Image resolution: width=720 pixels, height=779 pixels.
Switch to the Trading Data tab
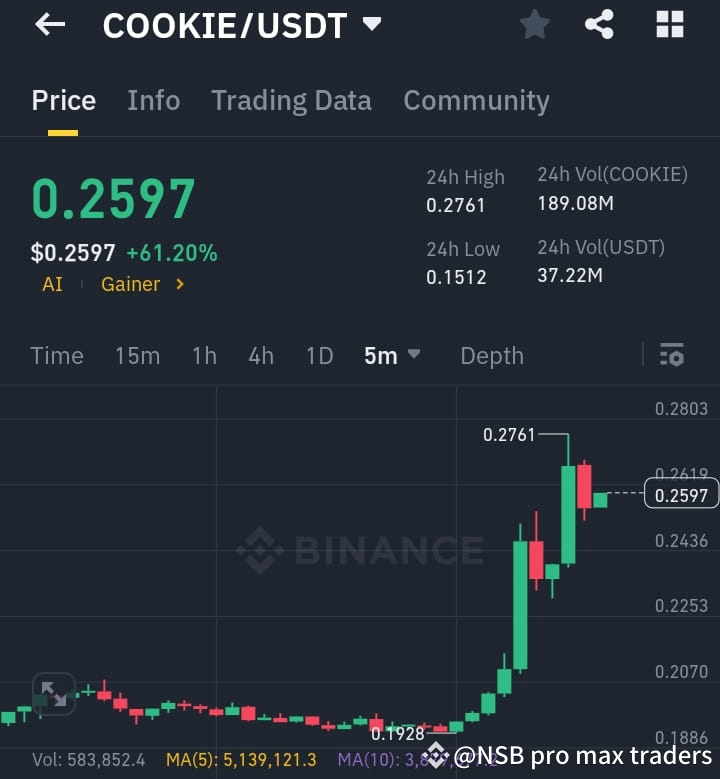point(291,100)
